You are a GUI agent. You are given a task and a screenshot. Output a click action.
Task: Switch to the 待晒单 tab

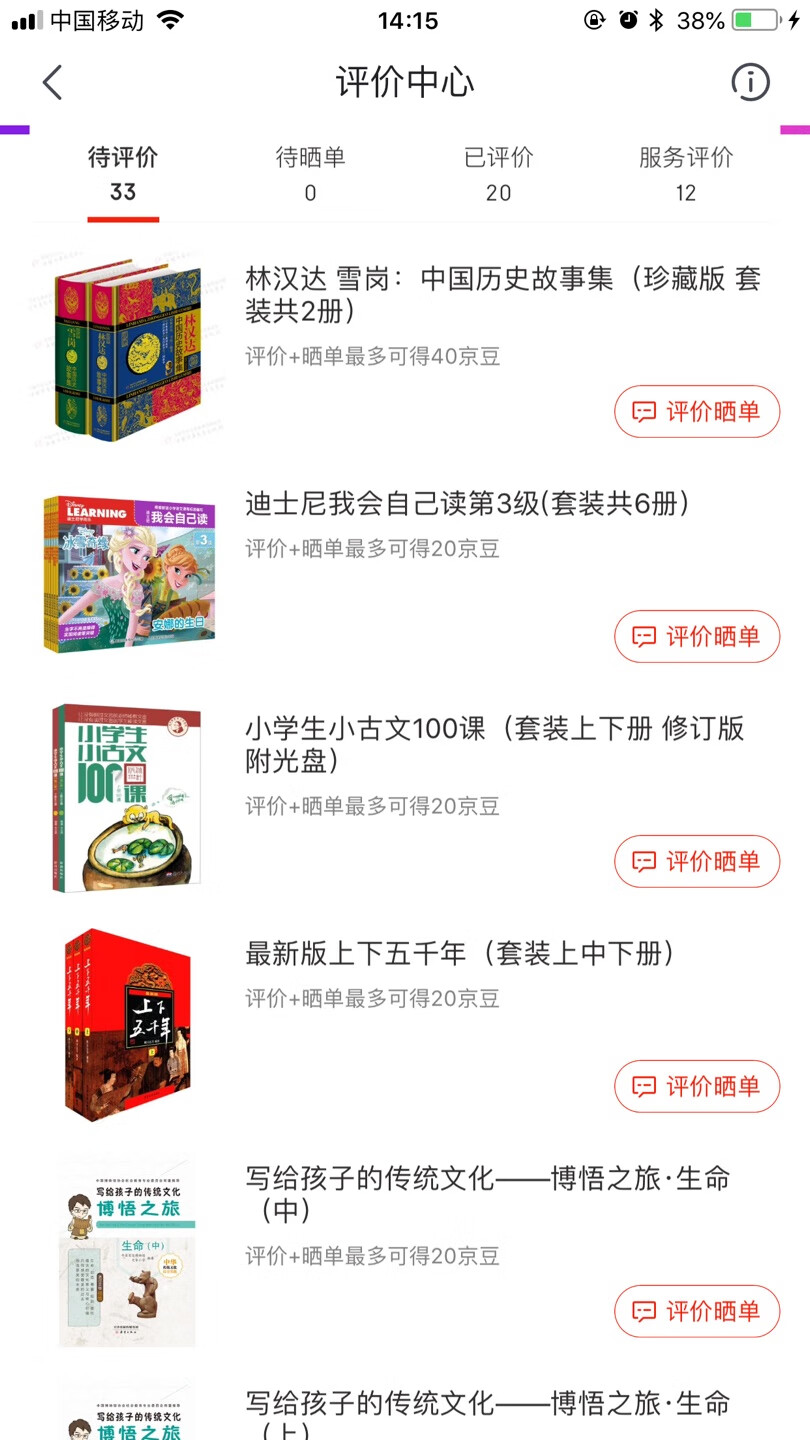(310, 174)
